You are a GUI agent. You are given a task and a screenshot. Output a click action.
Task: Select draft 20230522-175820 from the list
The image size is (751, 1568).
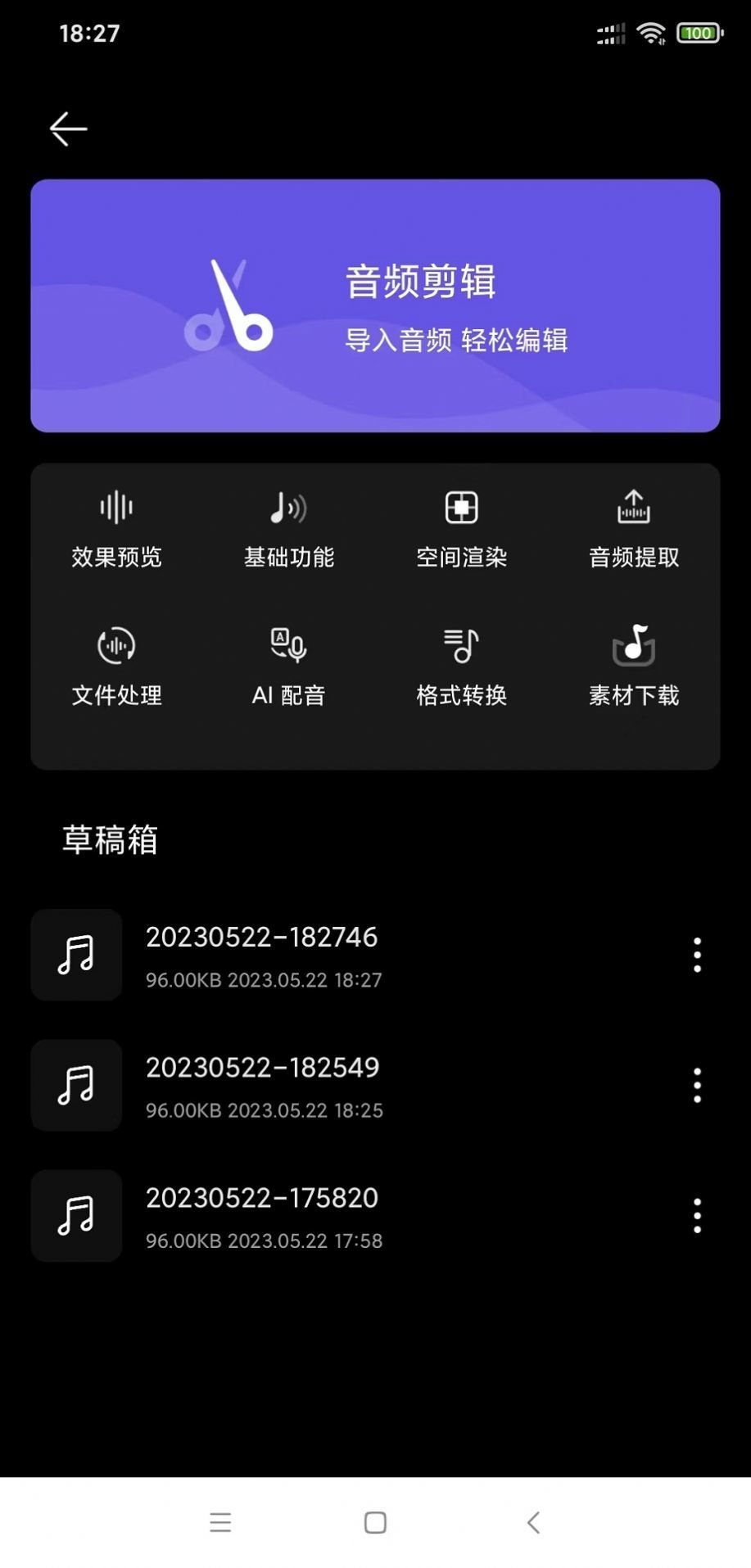click(328, 1217)
